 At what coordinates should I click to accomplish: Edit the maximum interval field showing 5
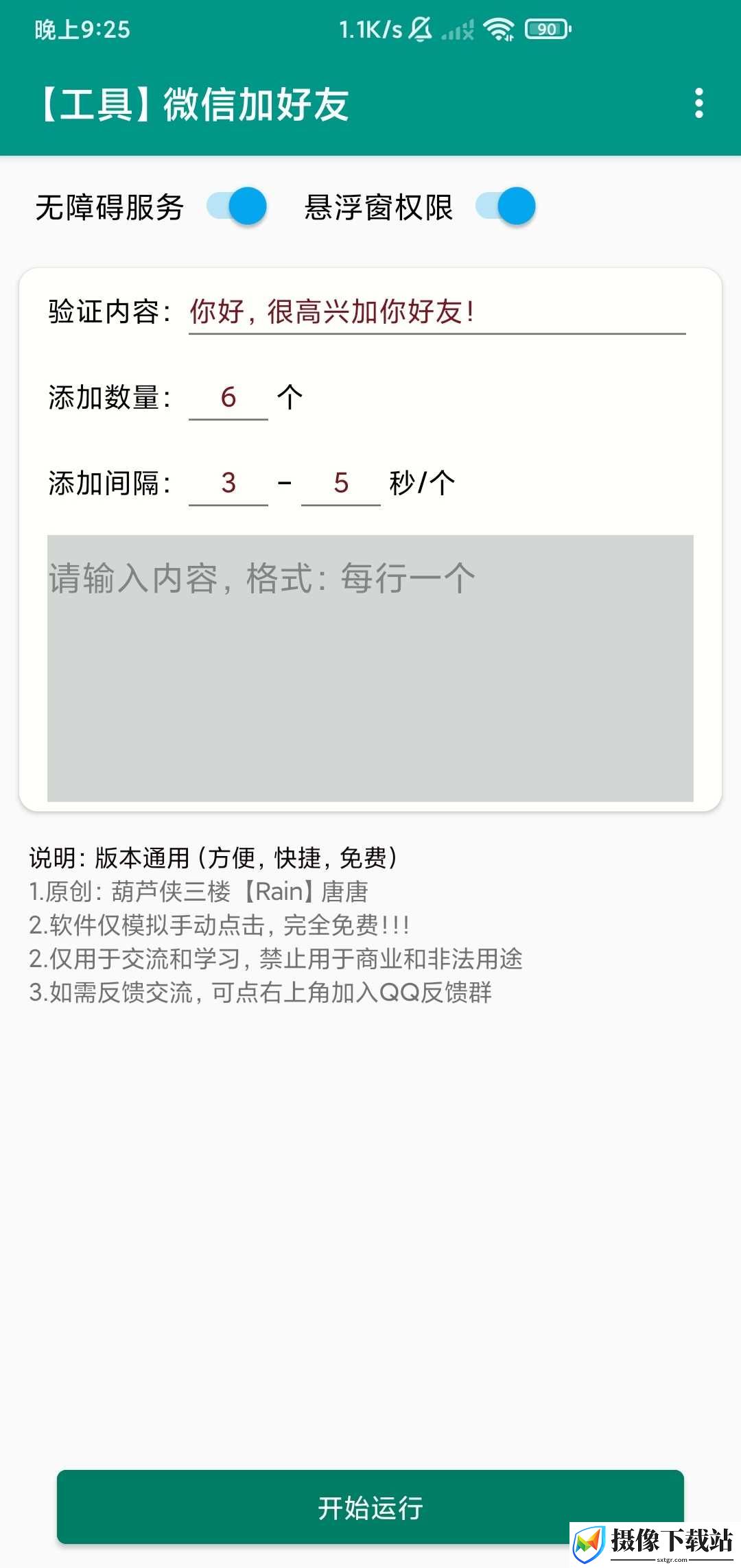pyautogui.click(x=341, y=484)
